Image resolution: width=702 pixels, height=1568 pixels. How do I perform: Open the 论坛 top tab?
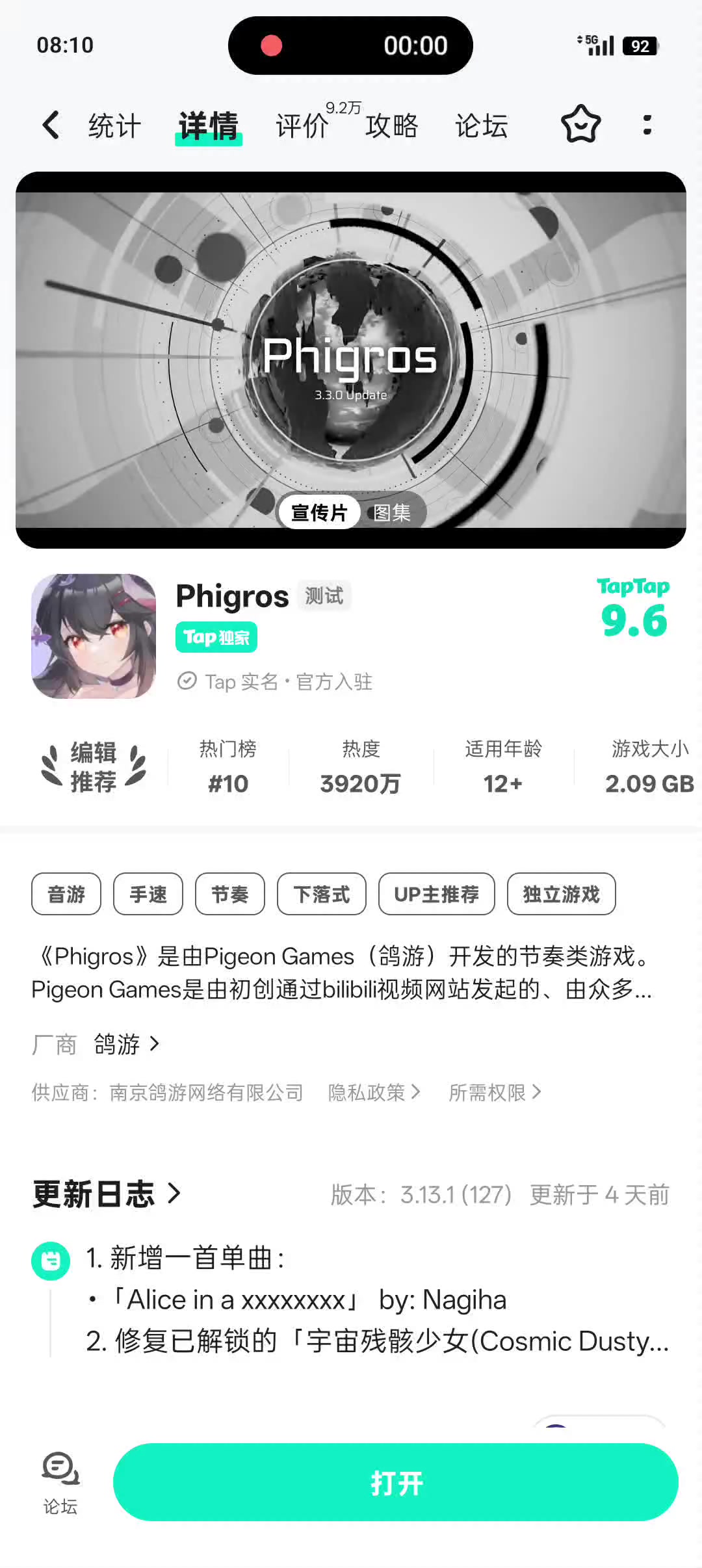pyautogui.click(x=481, y=125)
